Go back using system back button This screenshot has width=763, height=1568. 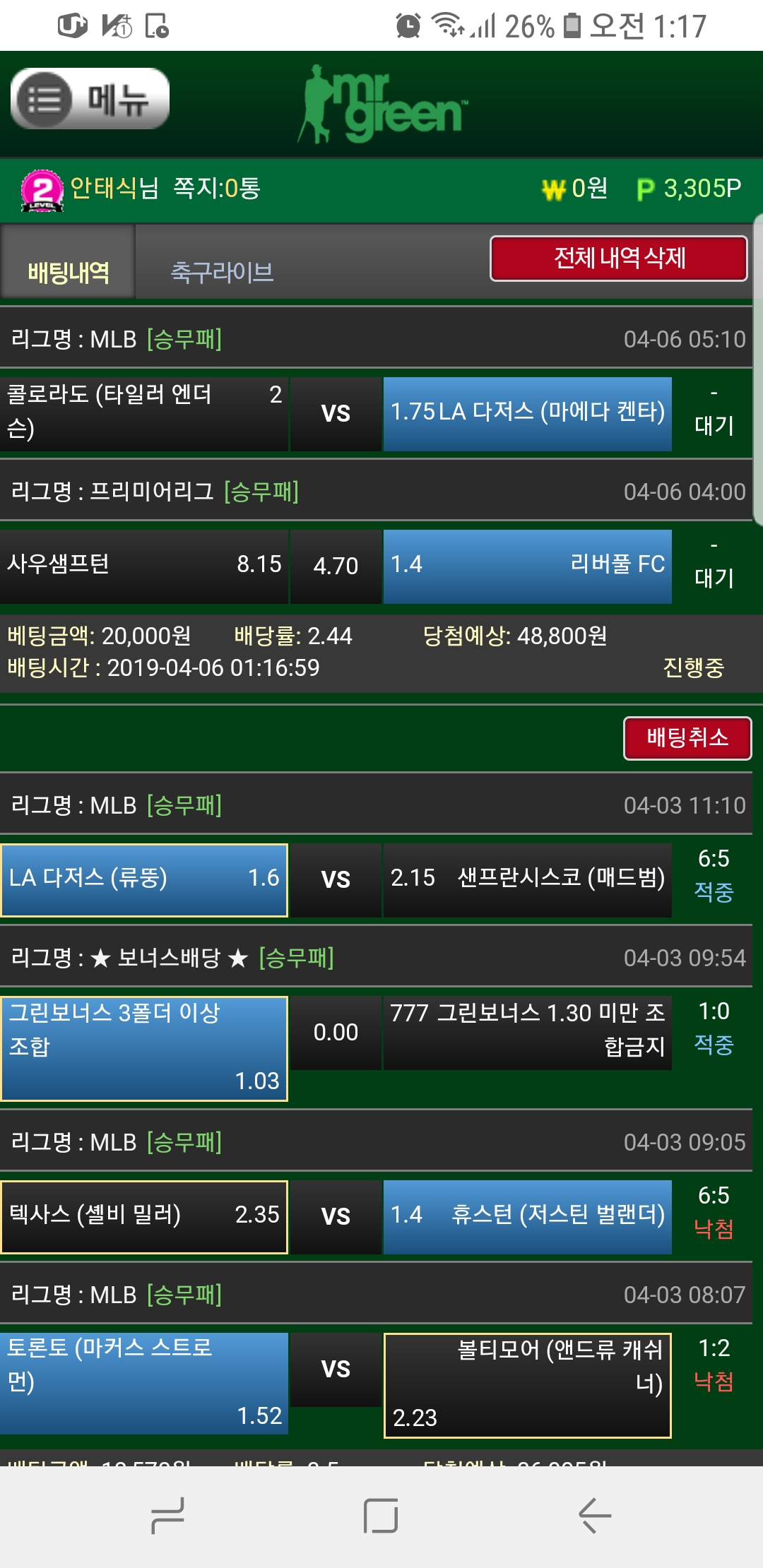pos(593,1516)
